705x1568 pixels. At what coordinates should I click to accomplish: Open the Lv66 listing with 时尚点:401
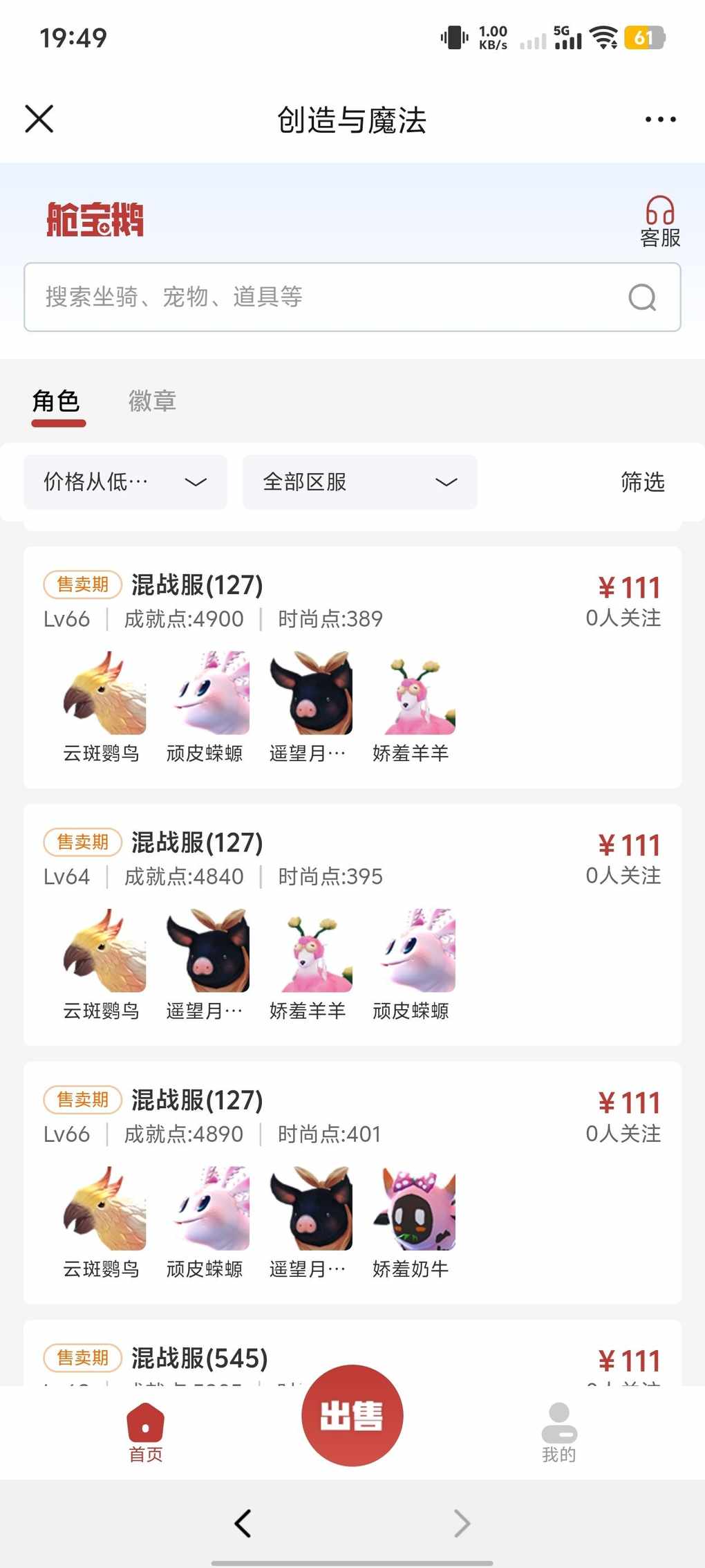pyautogui.click(x=352, y=1182)
